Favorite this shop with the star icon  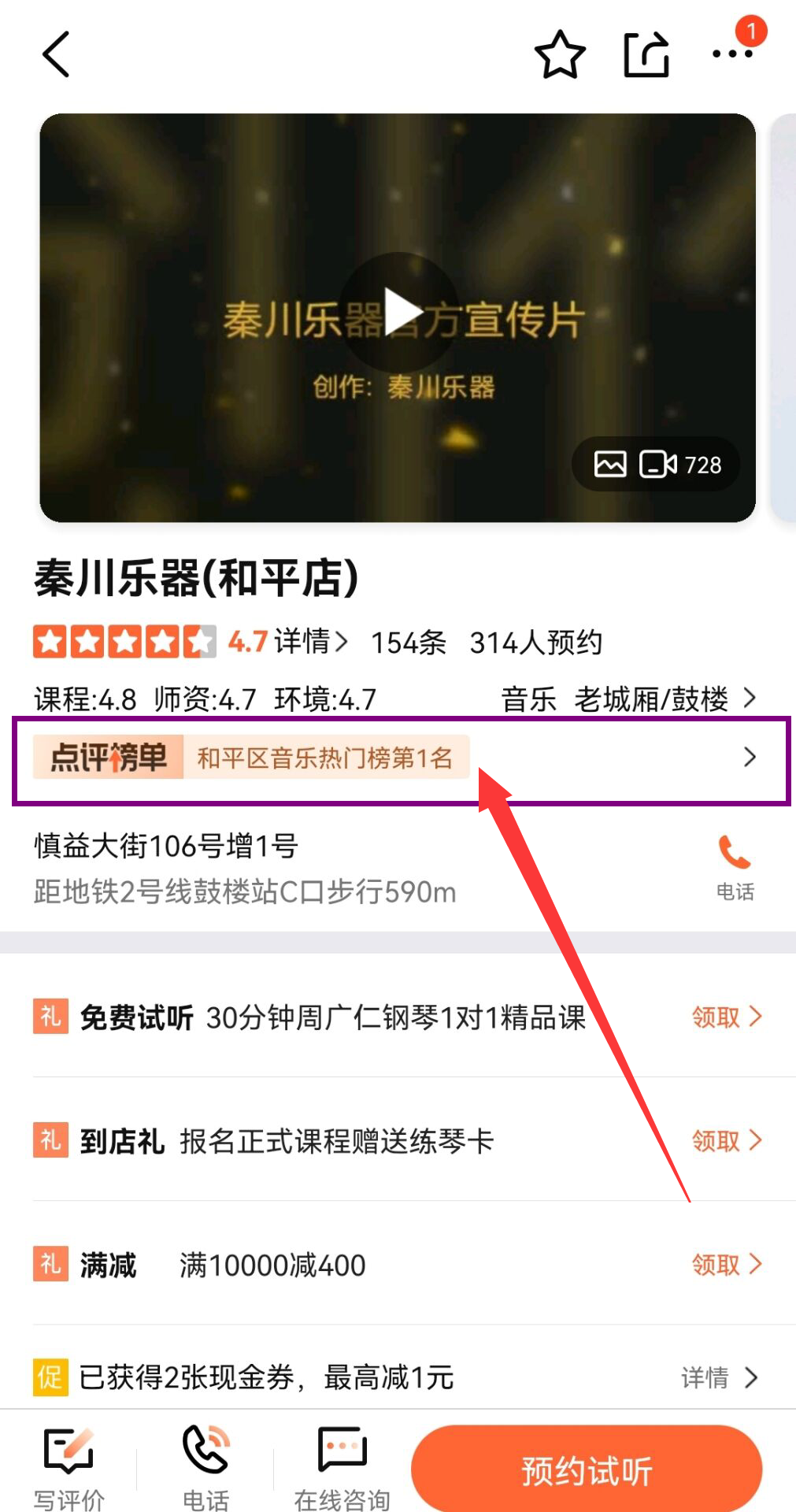(560, 54)
